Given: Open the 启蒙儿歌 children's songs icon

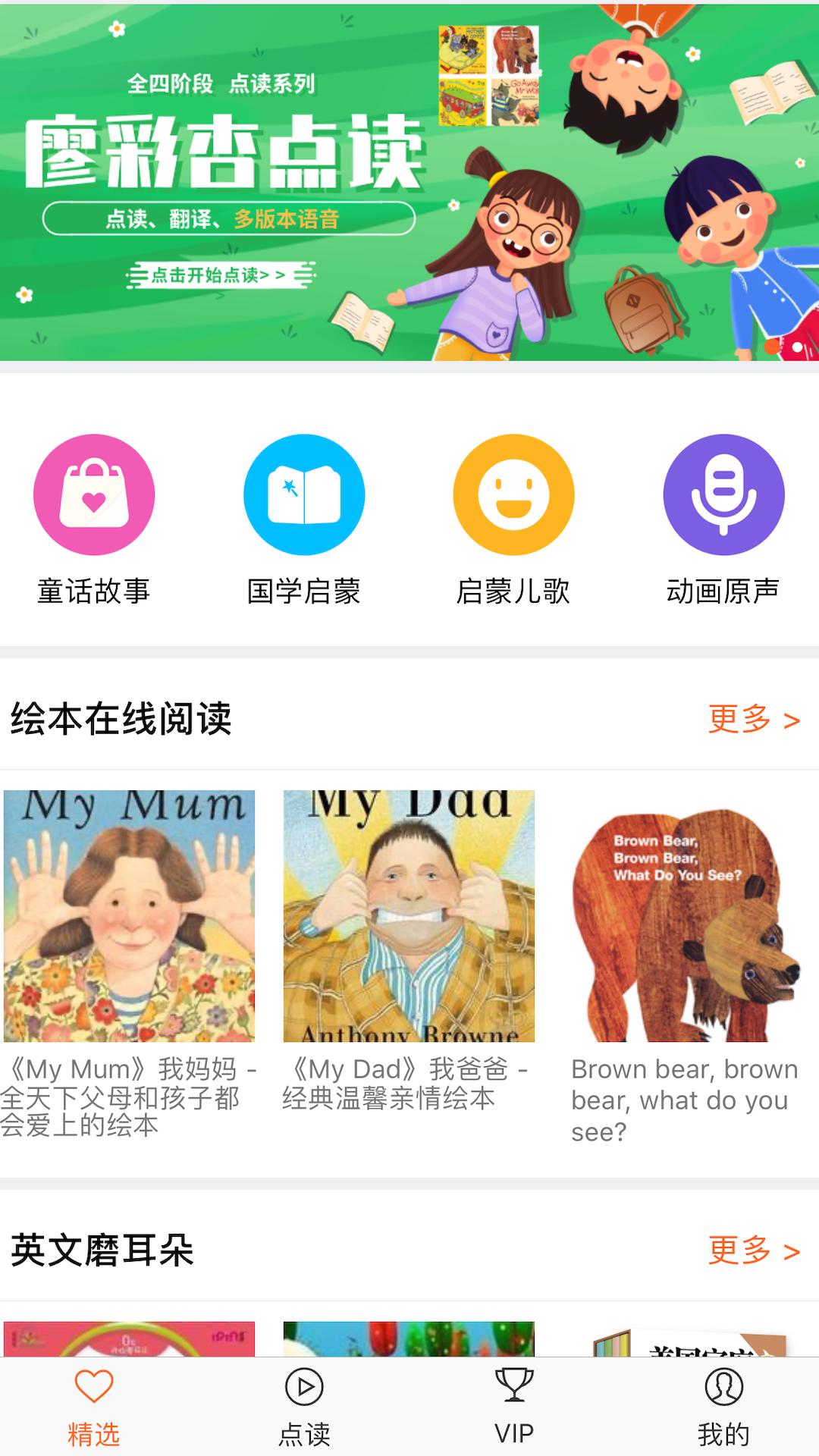Looking at the screenshot, I should point(513,494).
